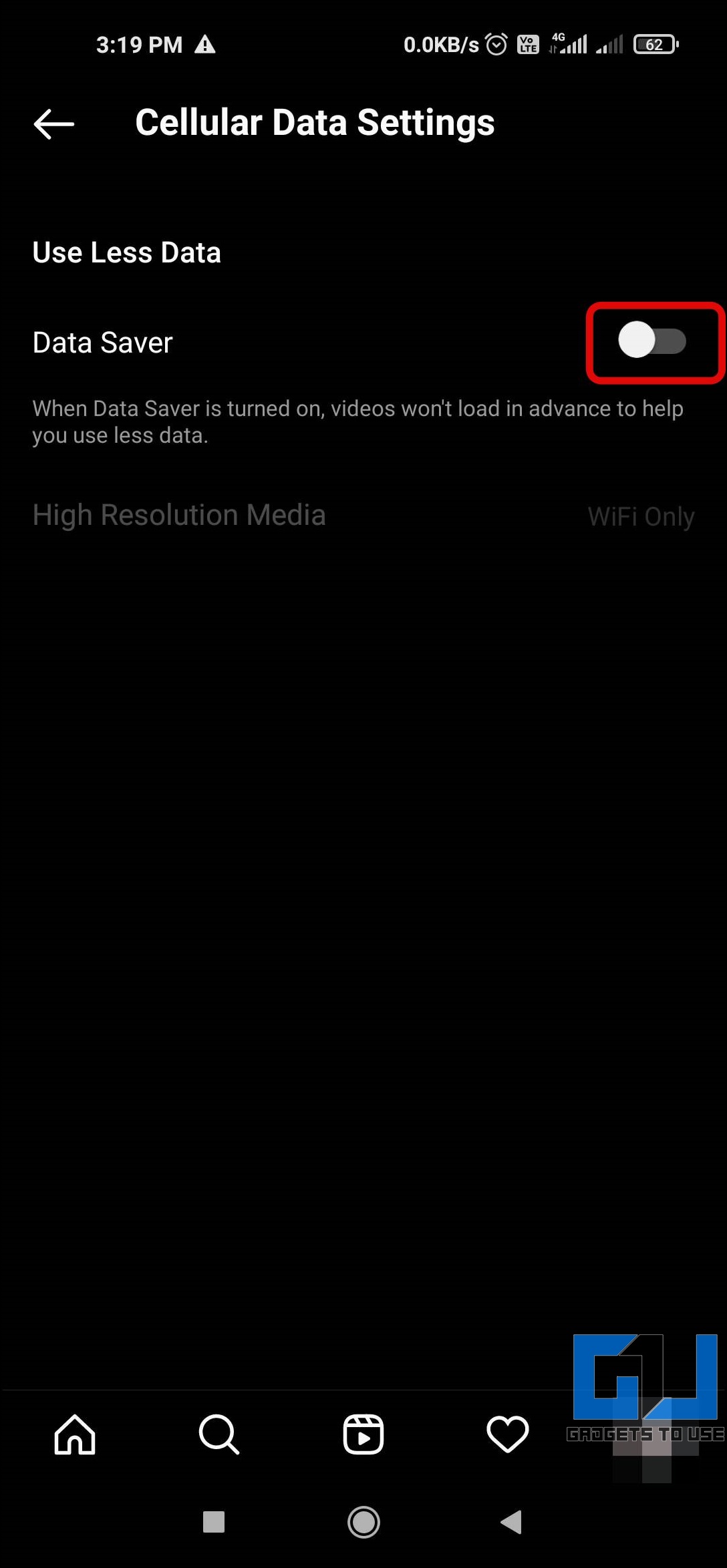Tap the system home button
This screenshot has width=727, height=1568.
363,1523
